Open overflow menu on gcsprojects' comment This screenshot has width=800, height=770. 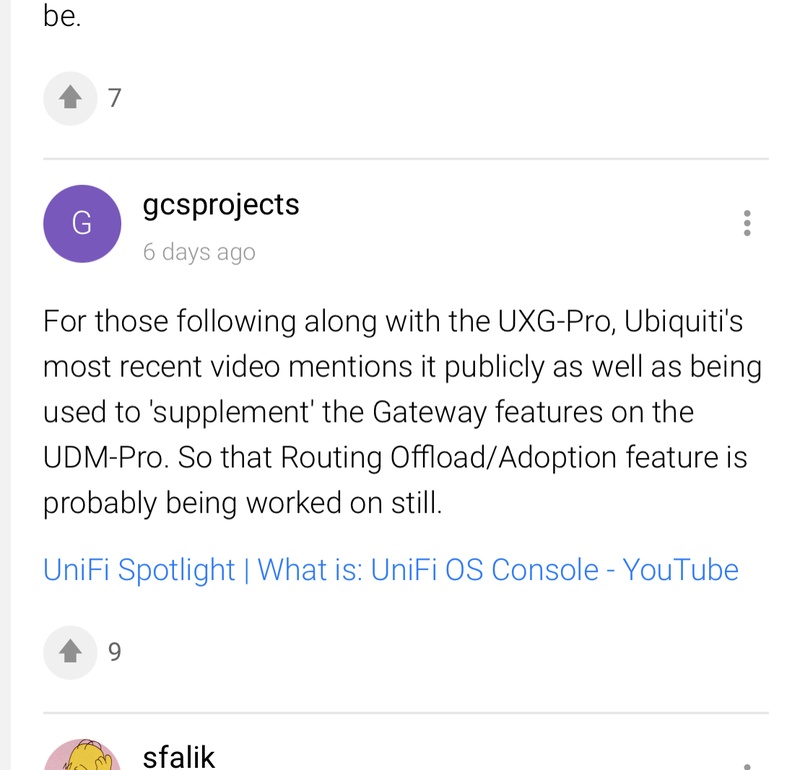(x=746, y=223)
